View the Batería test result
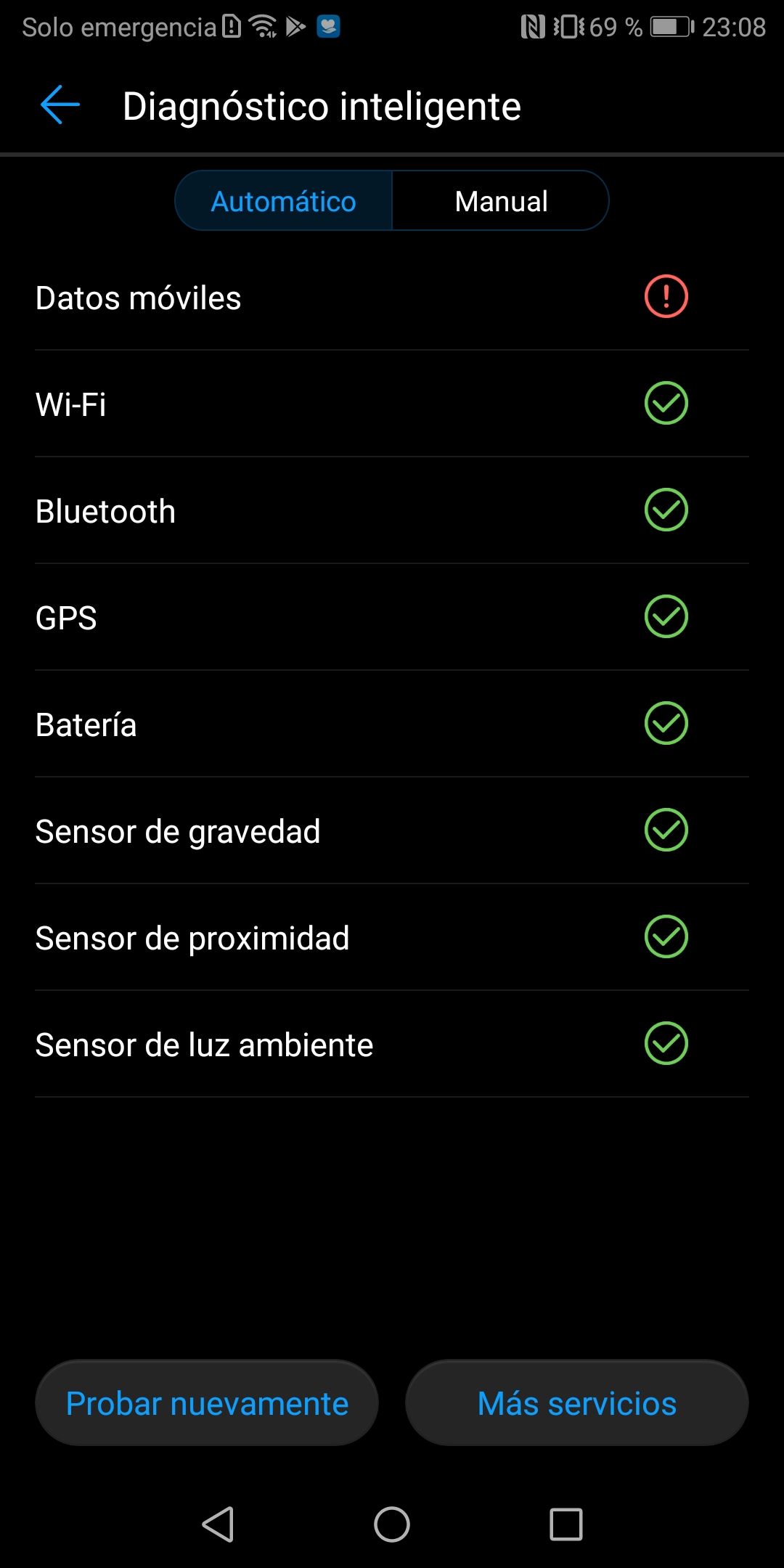The width and height of the screenshot is (784, 1568). coord(392,724)
